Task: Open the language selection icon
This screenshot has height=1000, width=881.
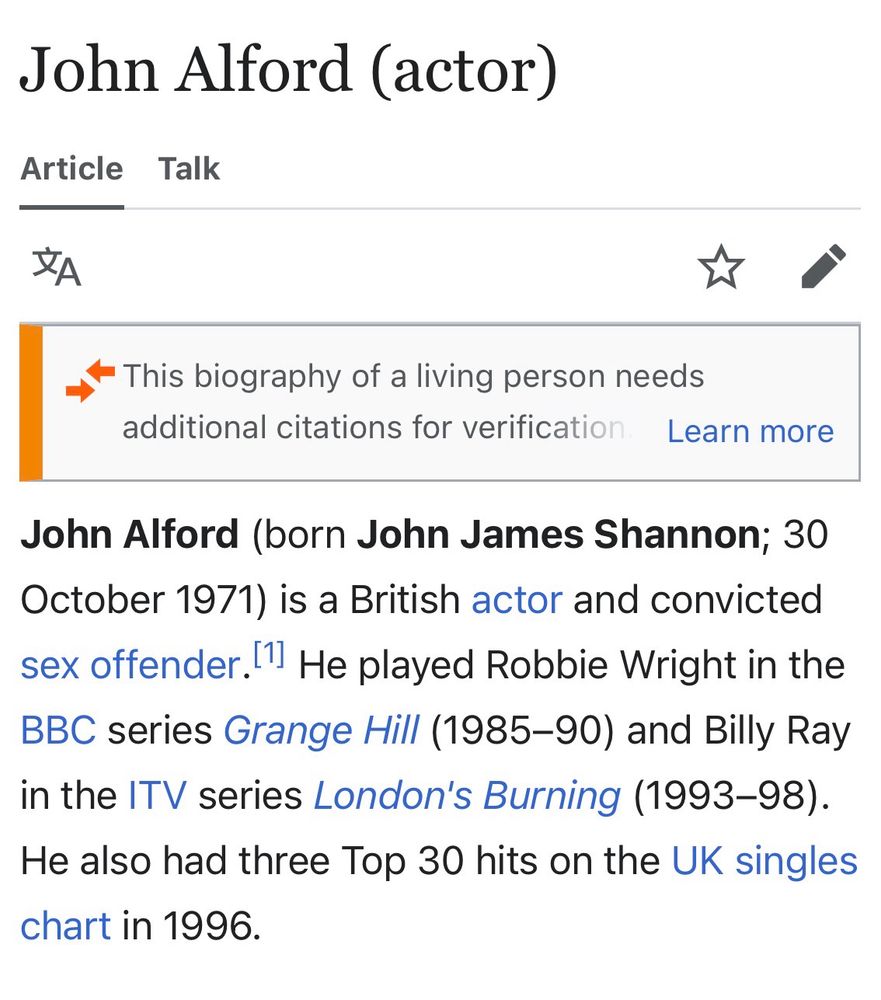Action: point(57,267)
